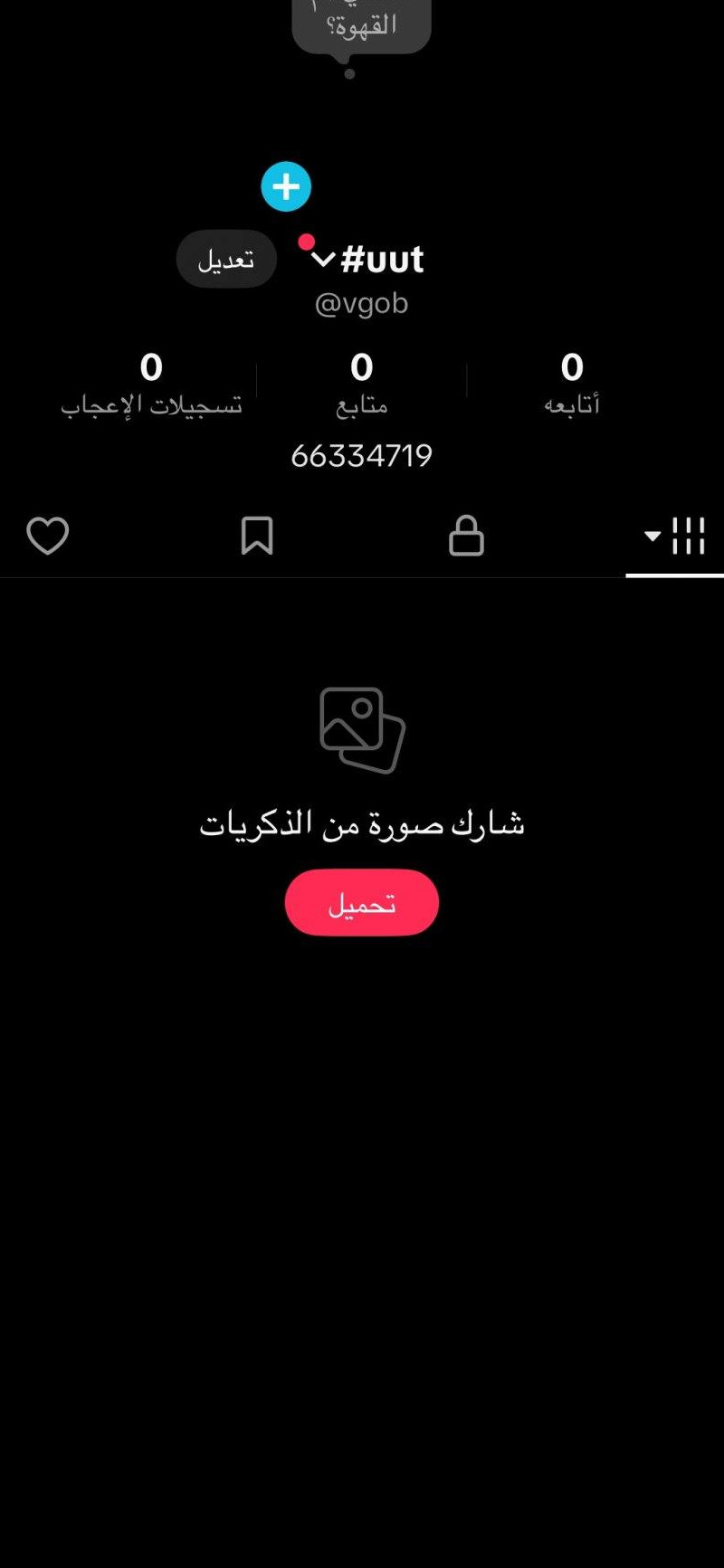Switch to the liked videos heart tab

(x=48, y=536)
